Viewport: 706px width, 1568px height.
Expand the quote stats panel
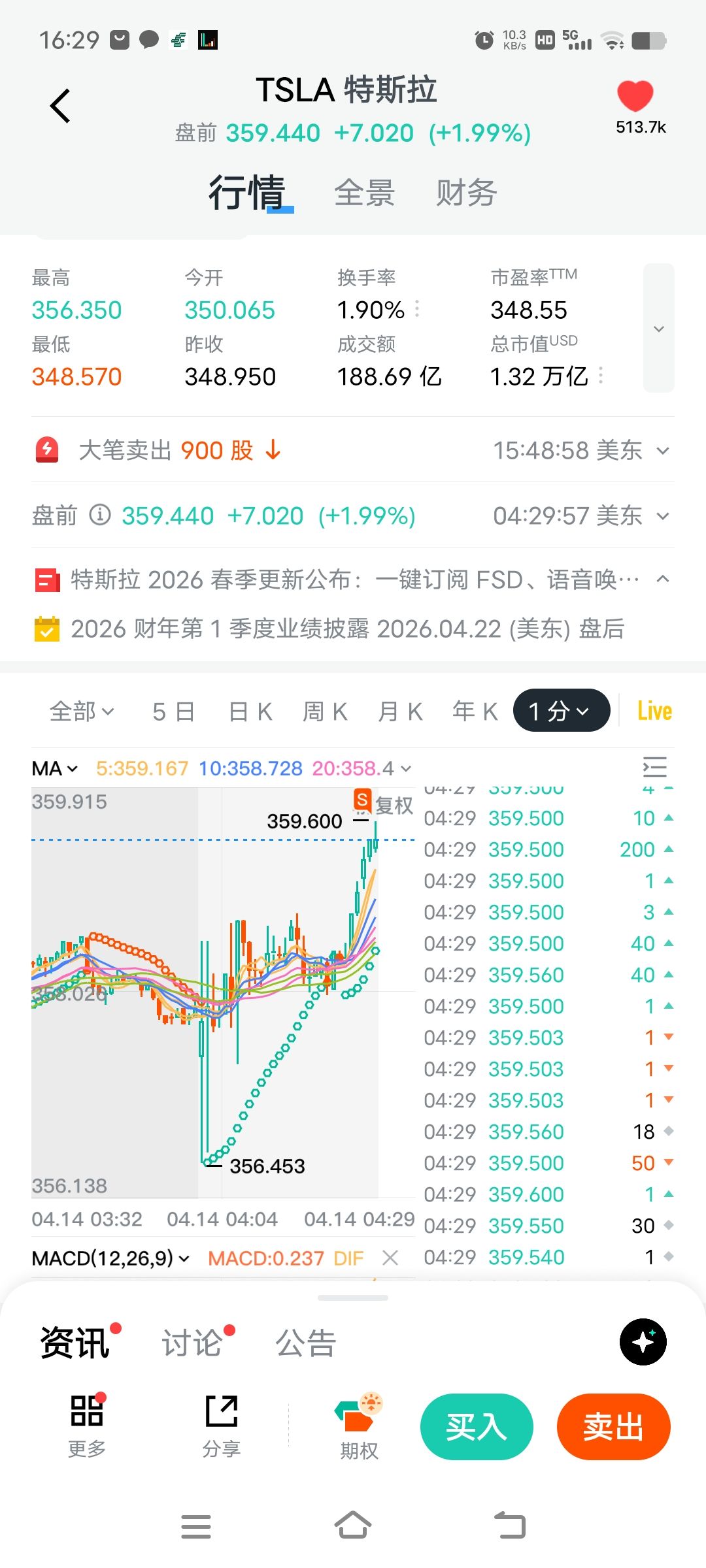658,328
